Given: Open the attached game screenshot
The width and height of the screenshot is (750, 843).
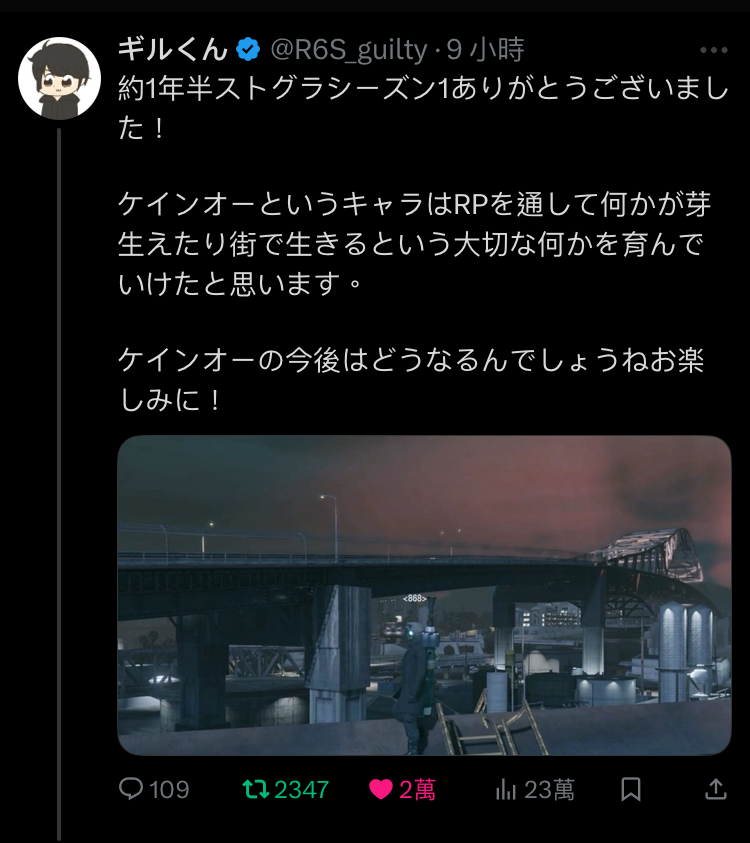Looking at the screenshot, I should coord(424,595).
